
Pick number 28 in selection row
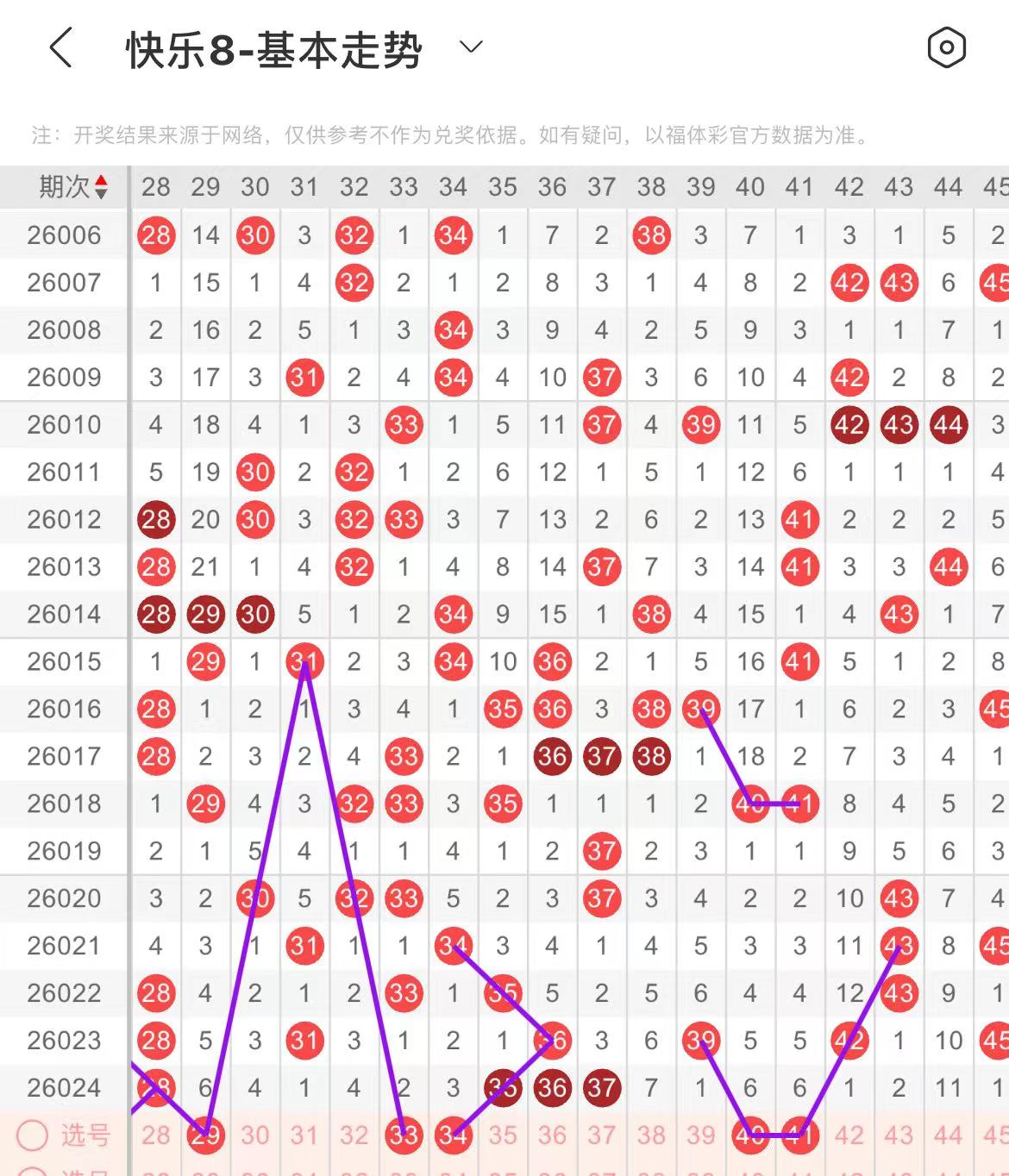pos(155,1135)
